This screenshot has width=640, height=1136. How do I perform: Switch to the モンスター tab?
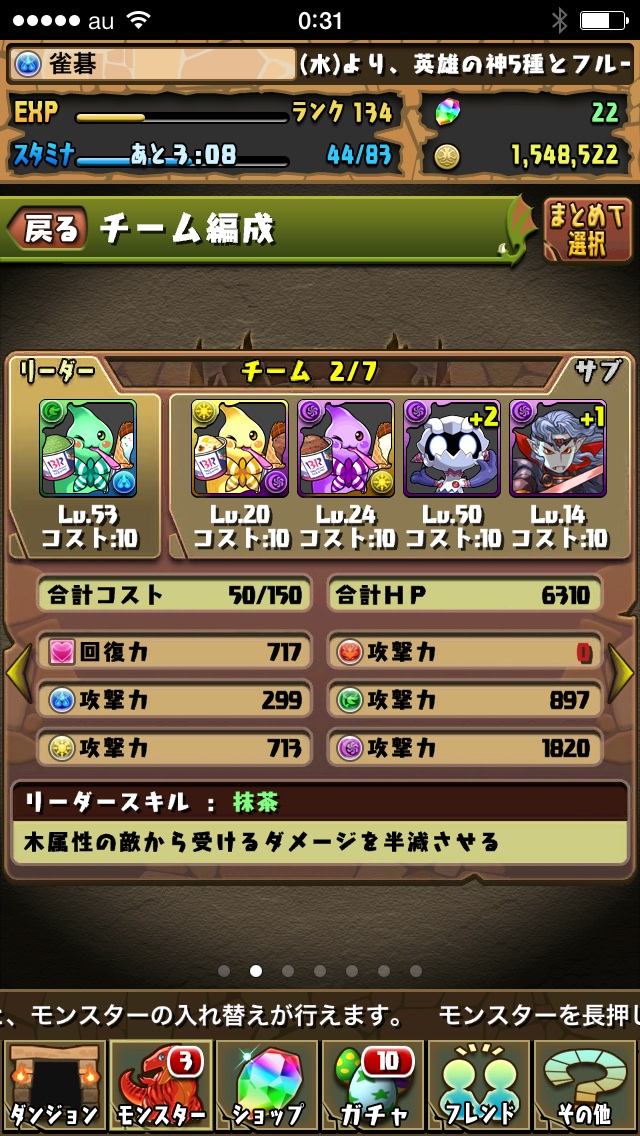pos(159,1086)
